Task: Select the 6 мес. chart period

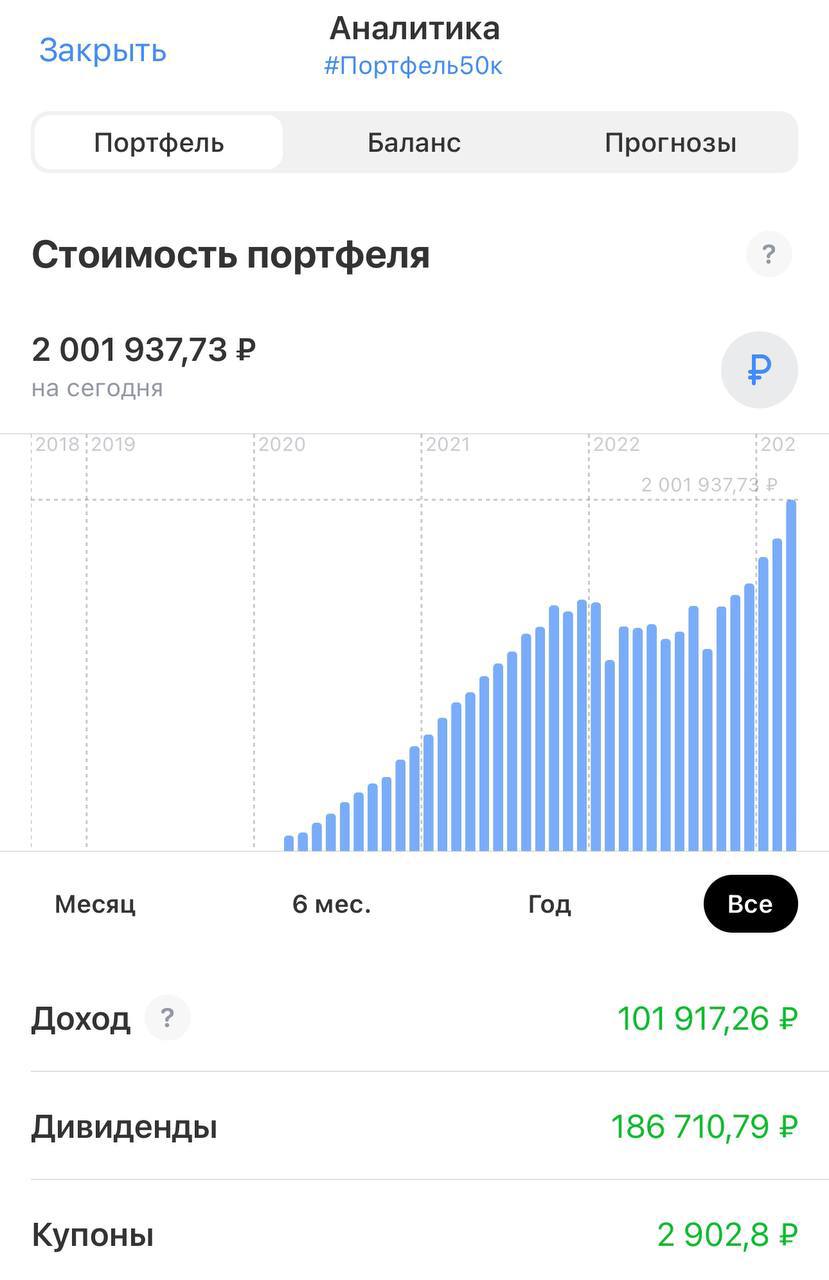Action: pyautogui.click(x=331, y=904)
